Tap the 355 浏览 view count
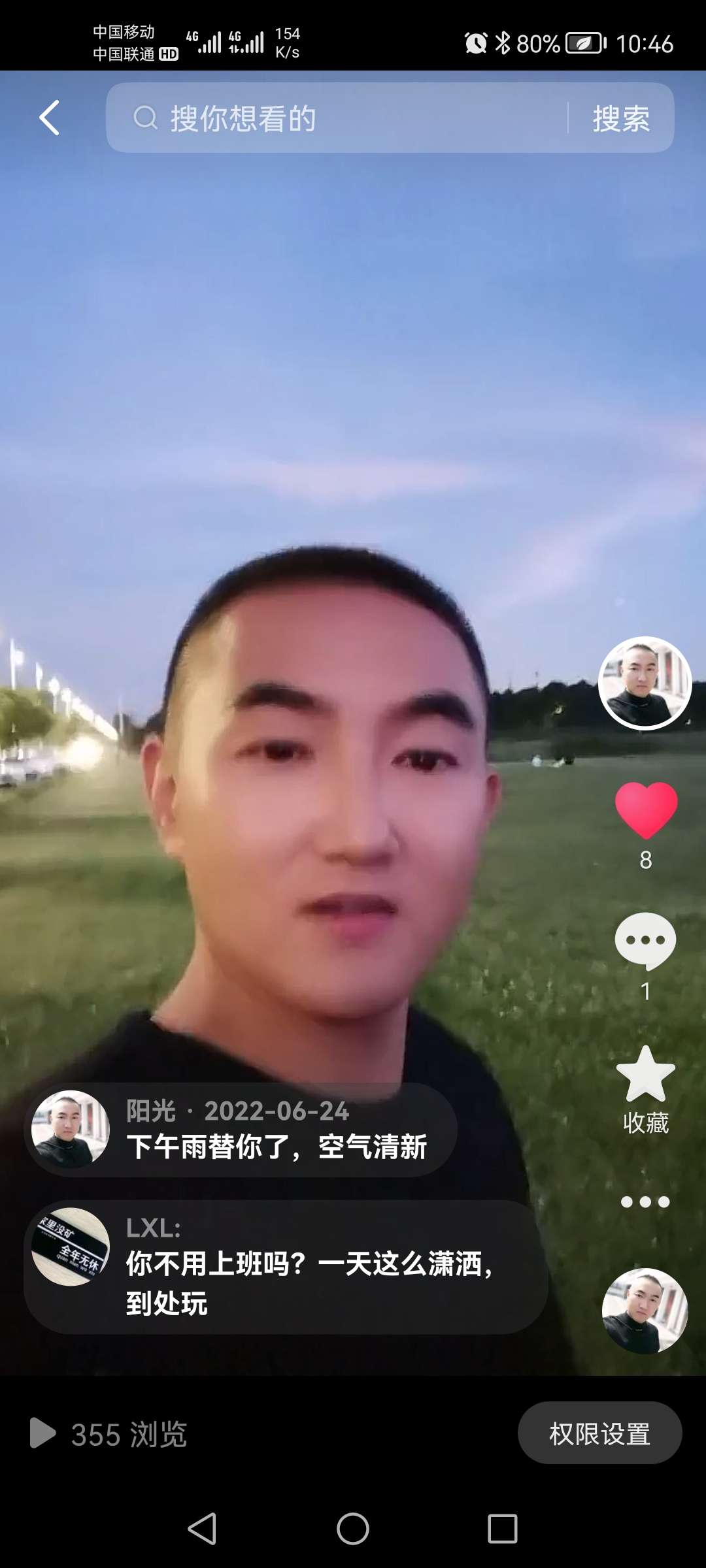Viewport: 706px width, 1568px height. coord(109,1433)
